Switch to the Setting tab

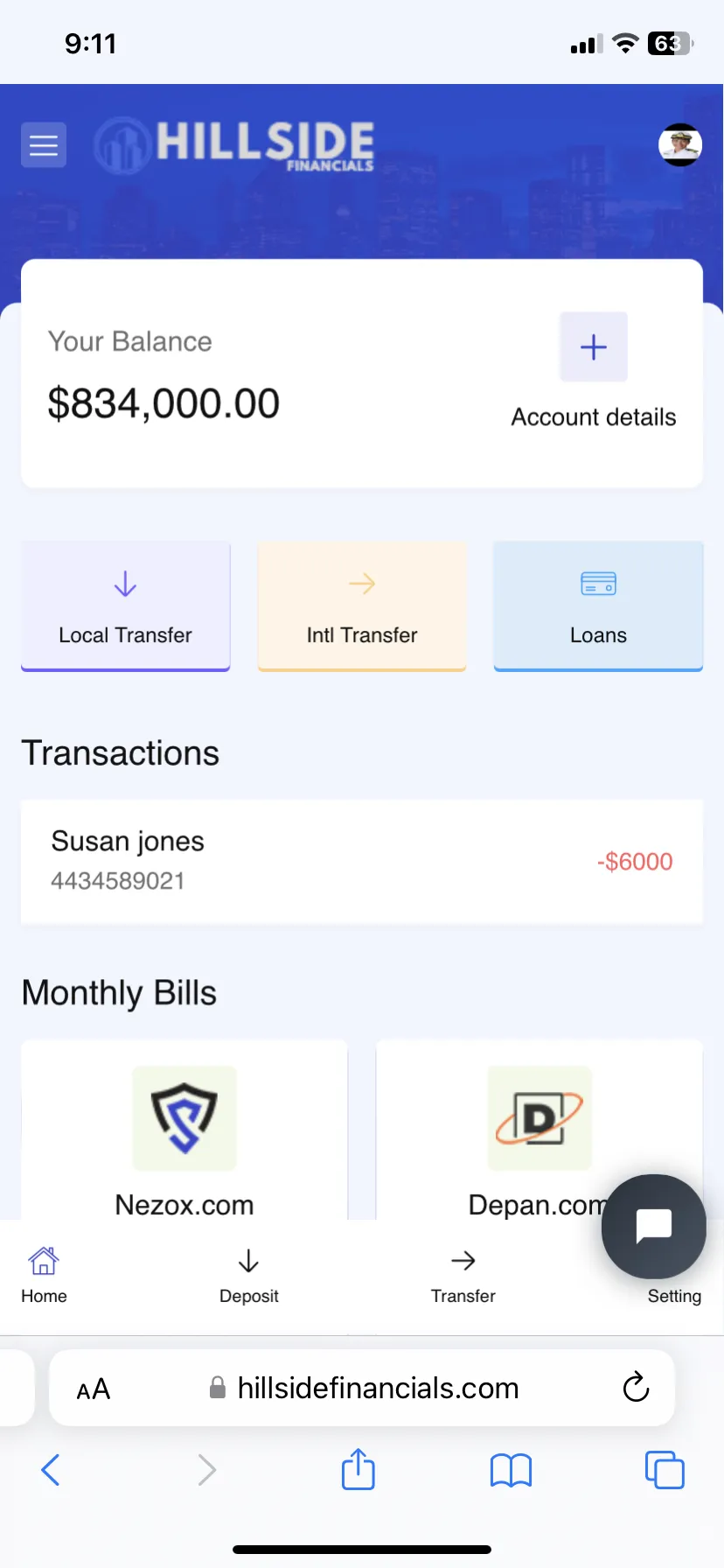674,1295
